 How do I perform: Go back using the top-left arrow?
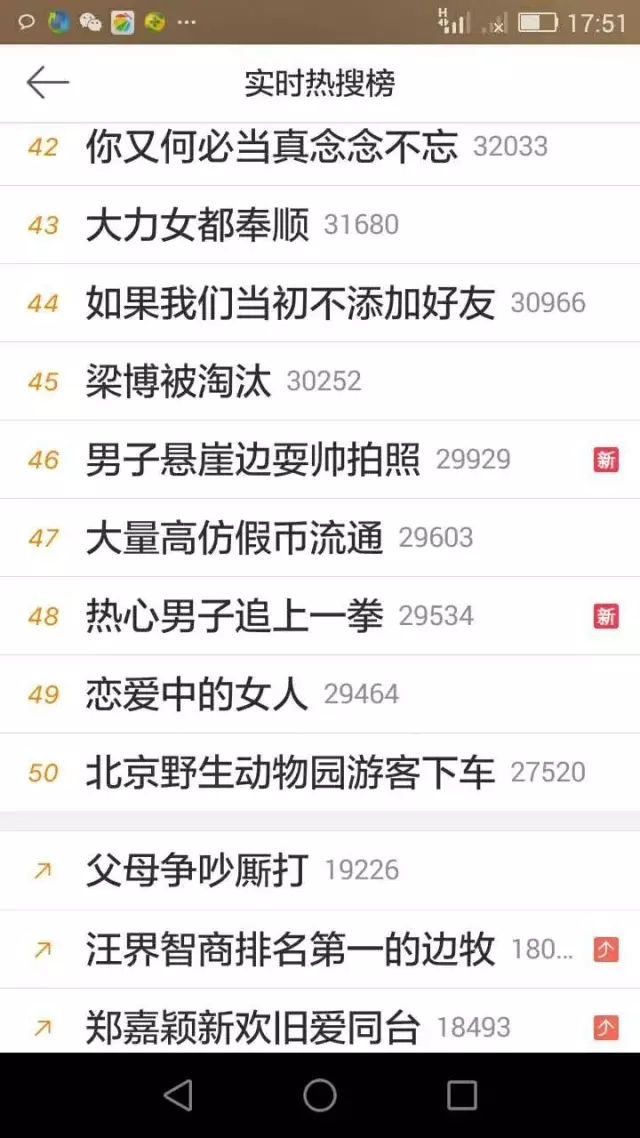47,83
